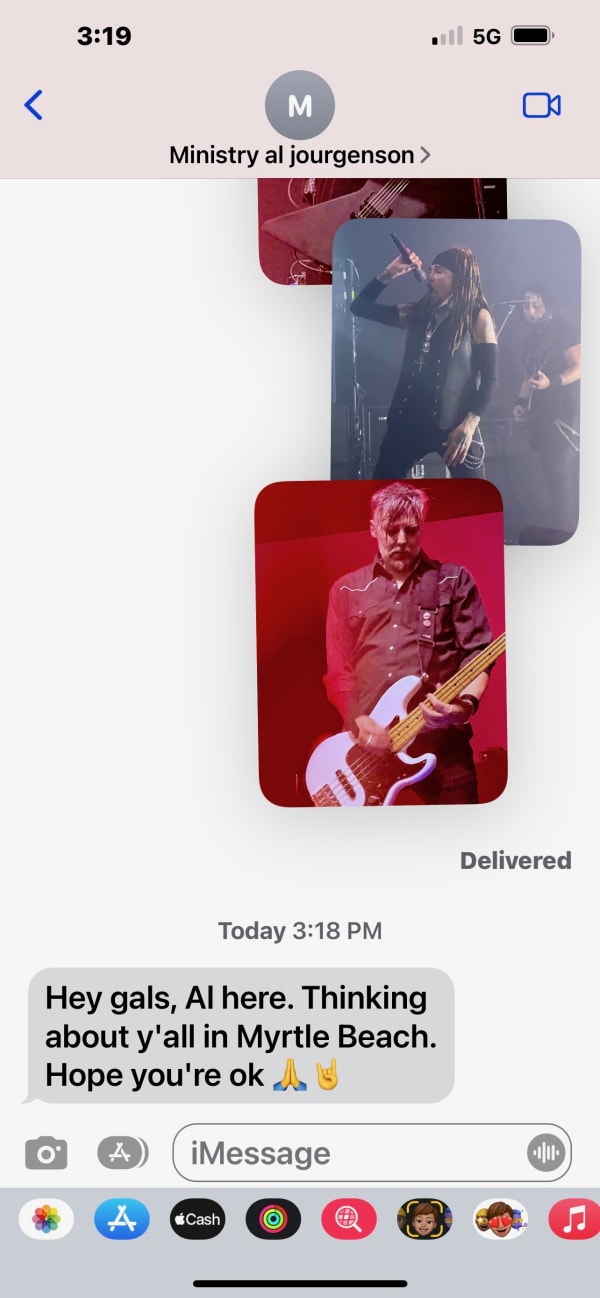Viewport: 600px width, 1298px height.
Task: Open the Memoji app in the drawer
Action: click(424, 1219)
